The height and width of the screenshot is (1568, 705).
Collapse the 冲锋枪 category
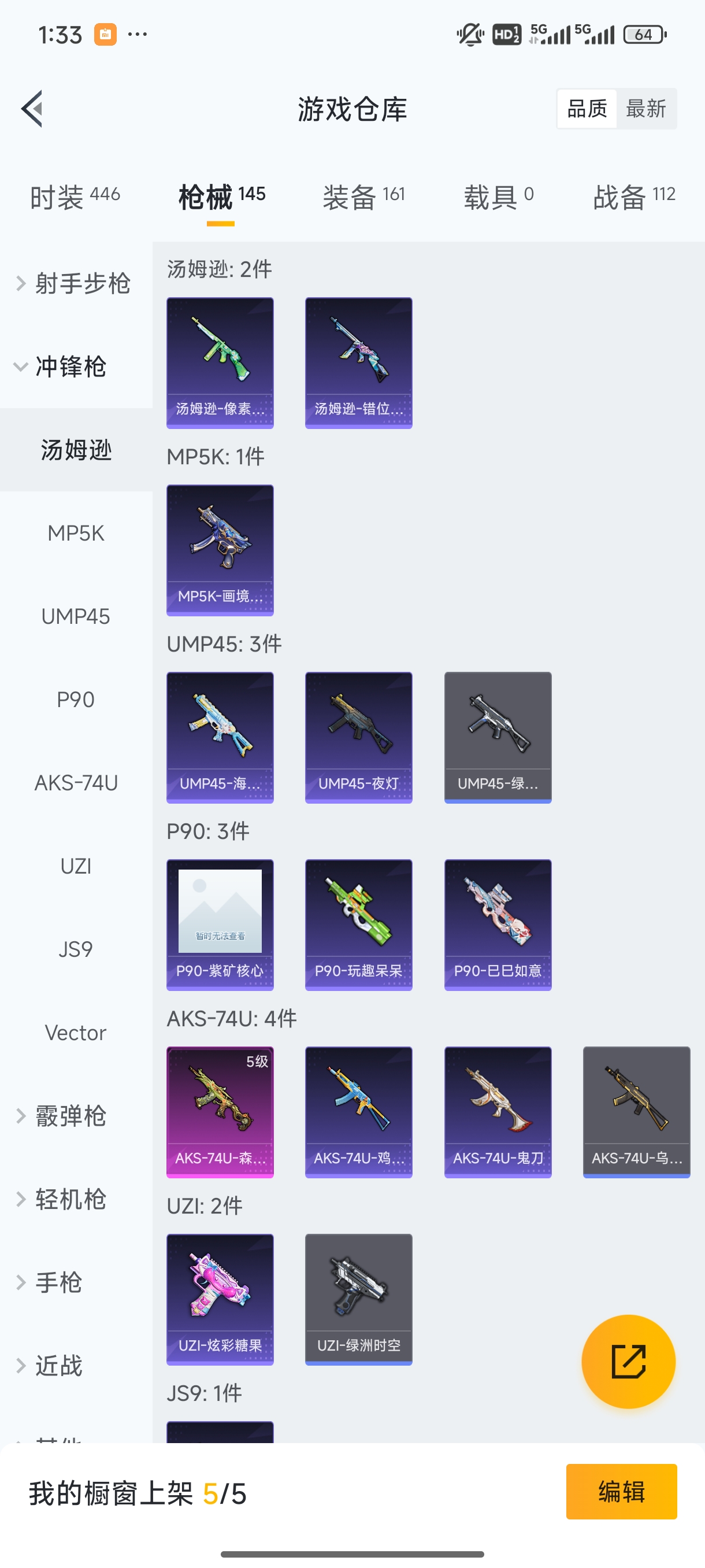click(61, 367)
